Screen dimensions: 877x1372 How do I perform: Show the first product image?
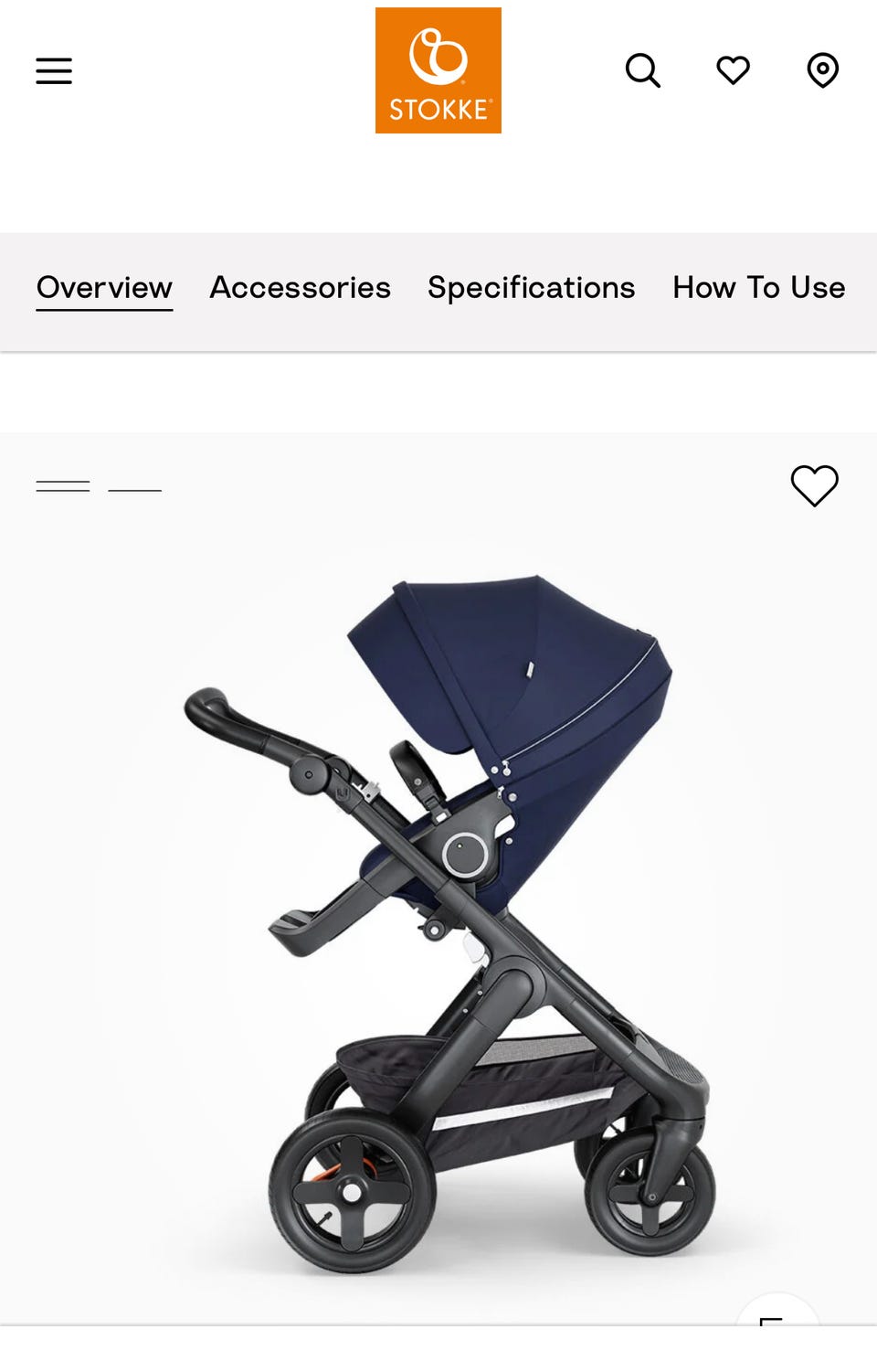click(63, 487)
